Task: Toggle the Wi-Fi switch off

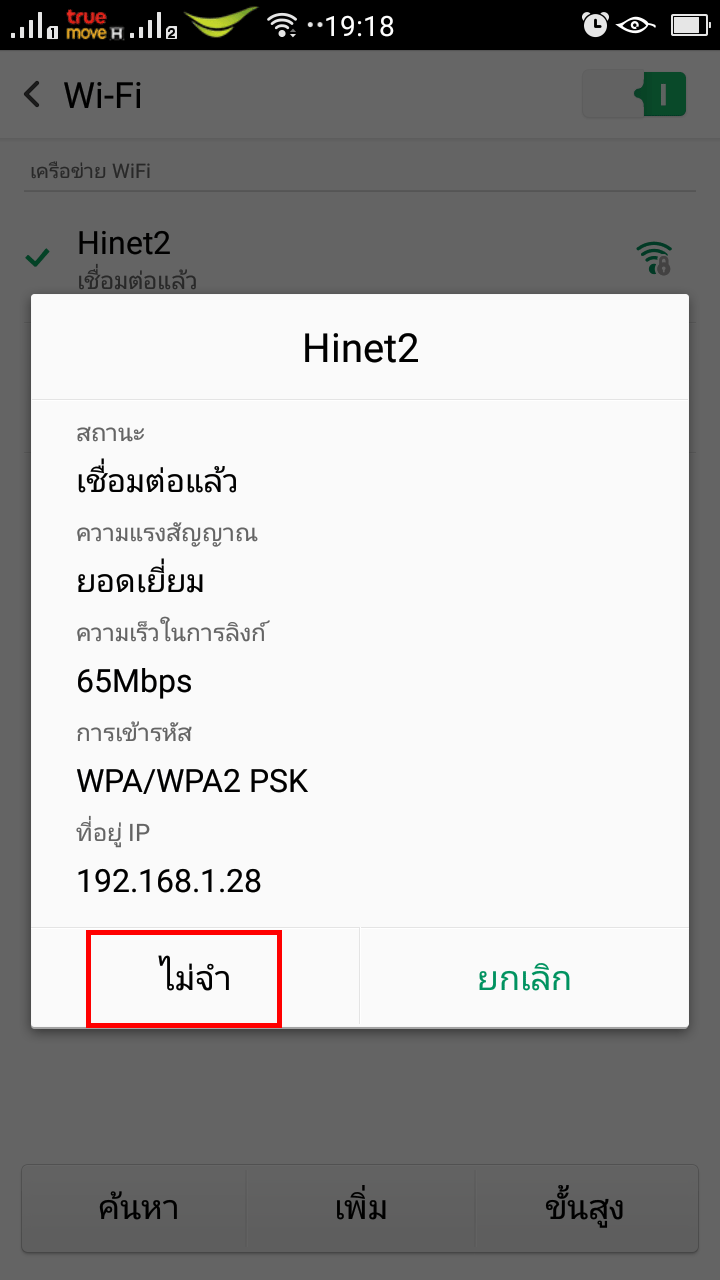Action: pyautogui.click(x=635, y=95)
